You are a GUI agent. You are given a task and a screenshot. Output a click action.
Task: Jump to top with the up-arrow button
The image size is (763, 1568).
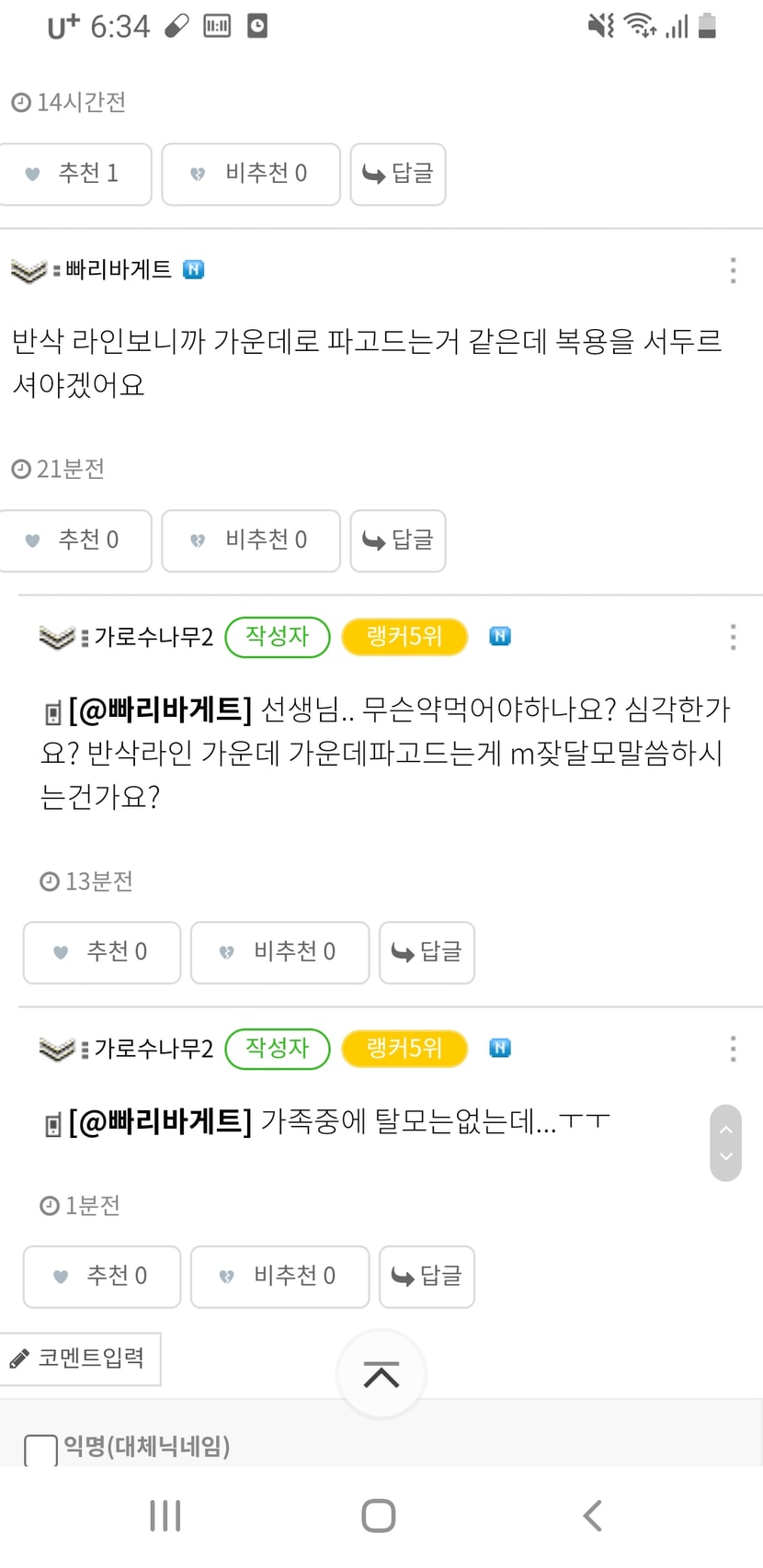click(x=381, y=1374)
